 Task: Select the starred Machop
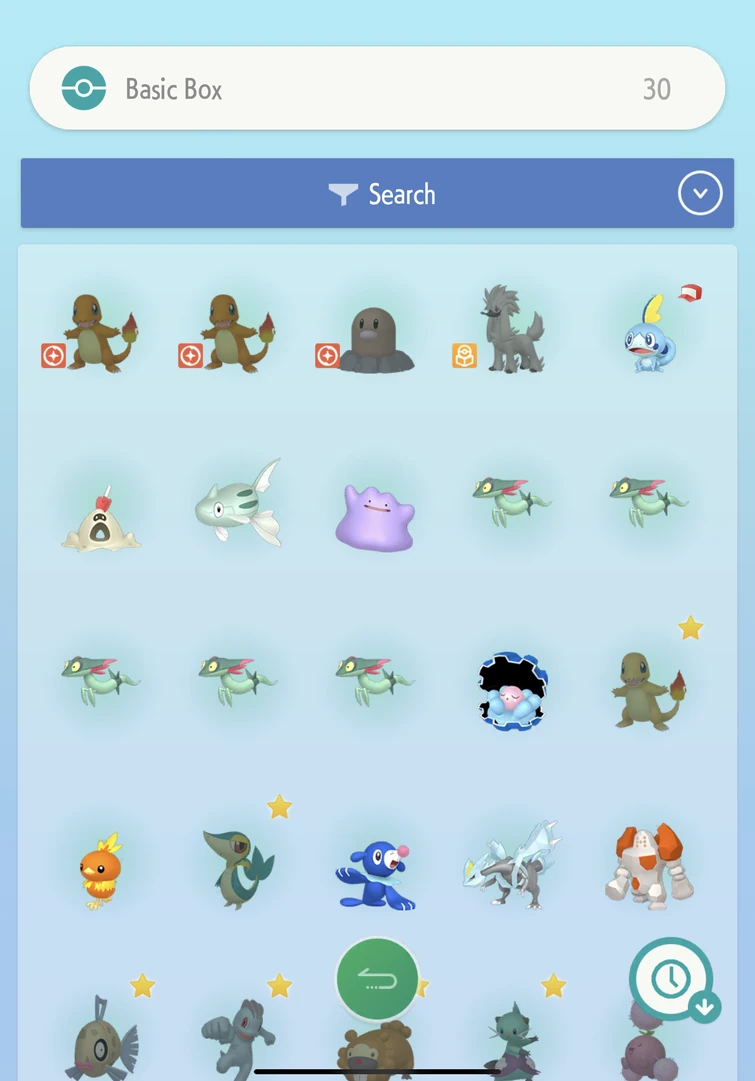238,1035
